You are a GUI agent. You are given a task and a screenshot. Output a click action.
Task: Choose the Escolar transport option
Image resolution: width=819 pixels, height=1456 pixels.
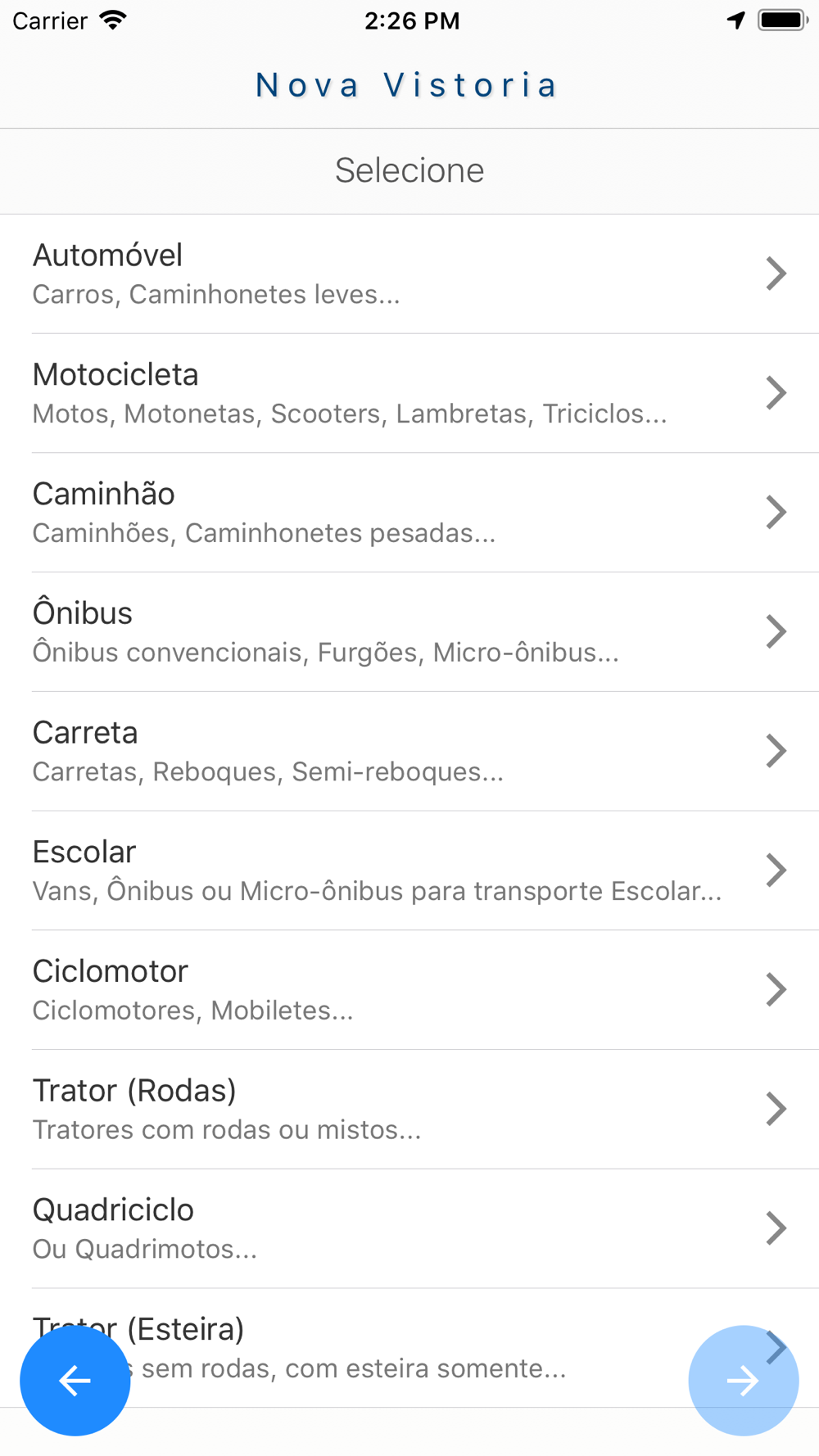pyautogui.click(x=409, y=870)
